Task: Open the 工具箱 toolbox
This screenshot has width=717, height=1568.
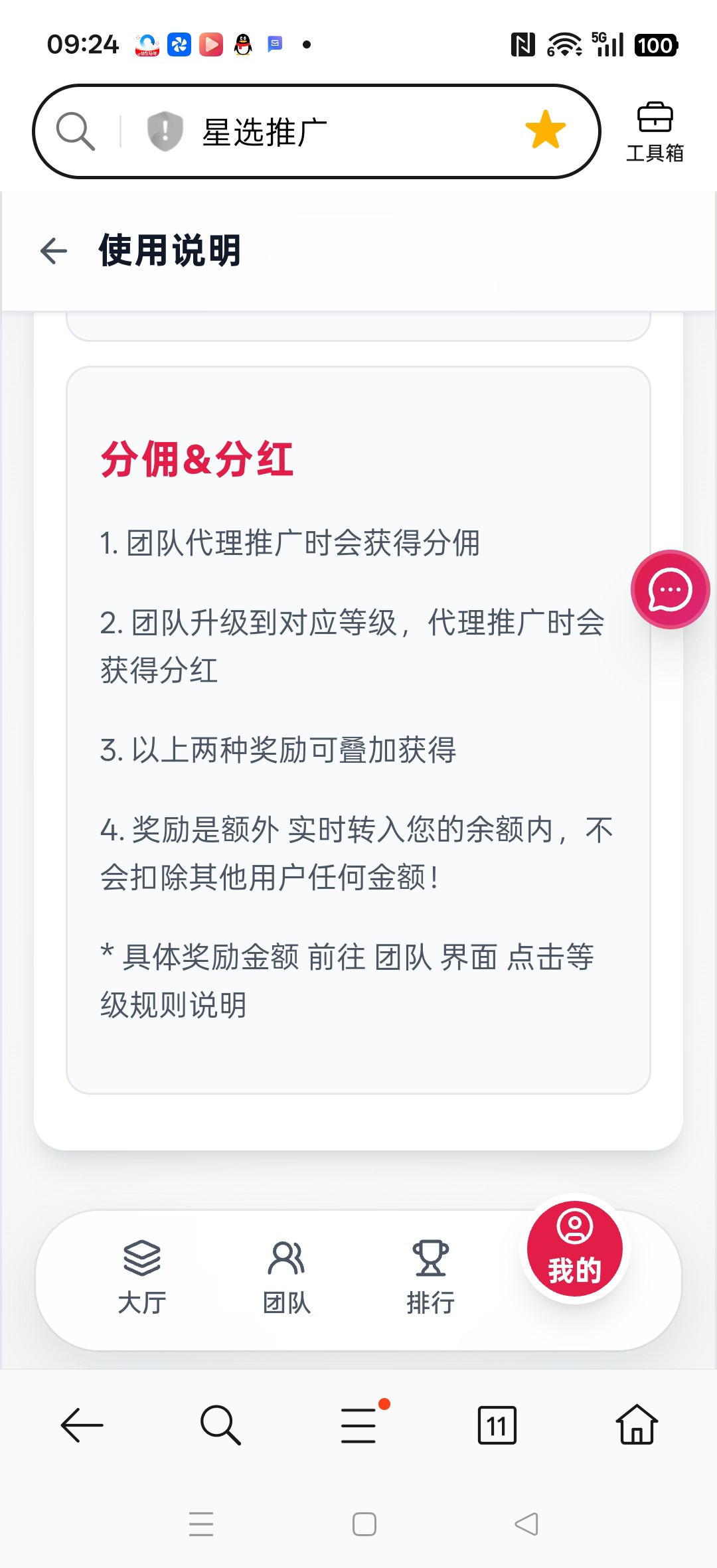Action: coord(655,131)
